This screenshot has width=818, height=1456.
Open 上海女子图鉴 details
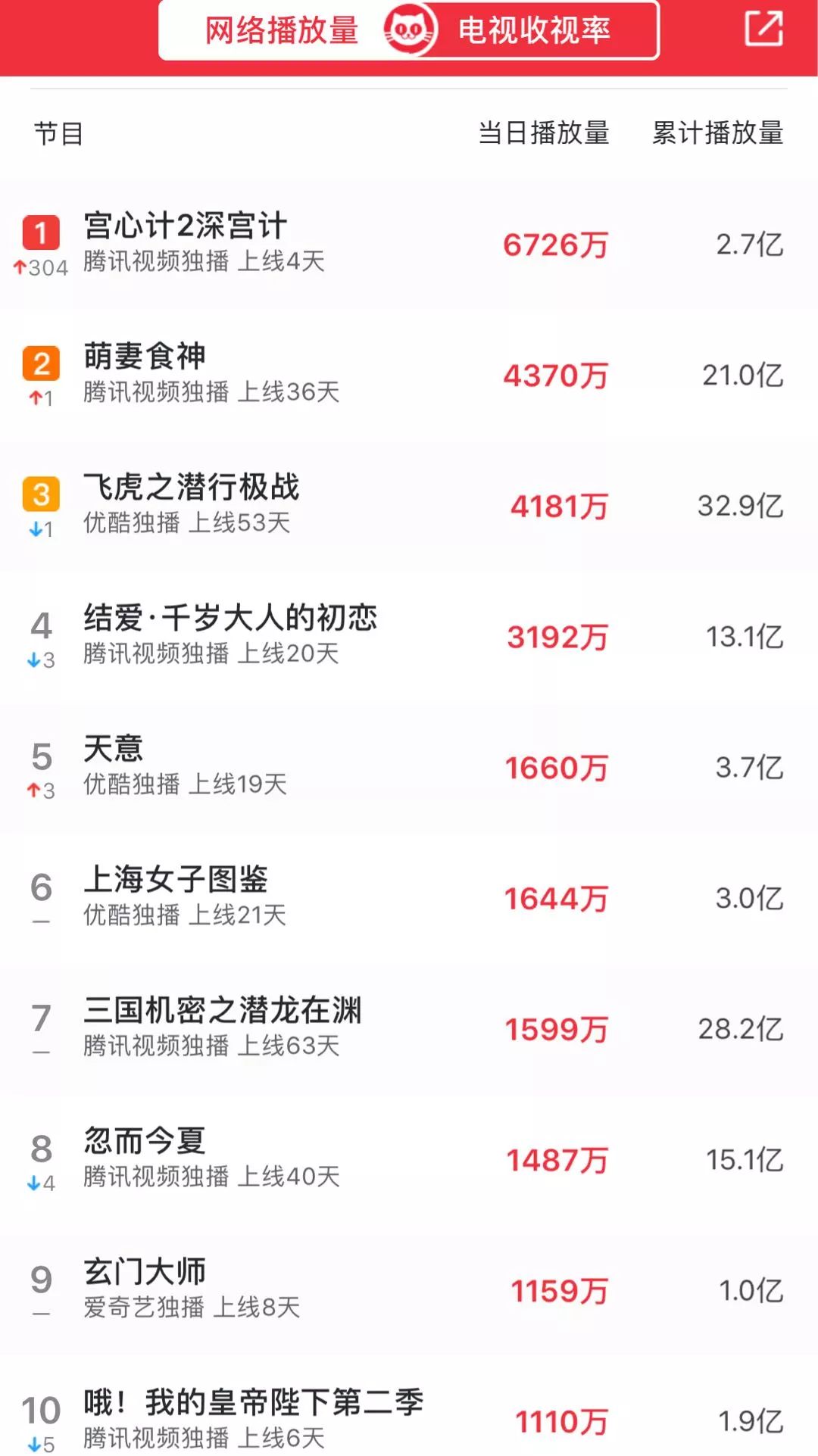(x=409, y=899)
